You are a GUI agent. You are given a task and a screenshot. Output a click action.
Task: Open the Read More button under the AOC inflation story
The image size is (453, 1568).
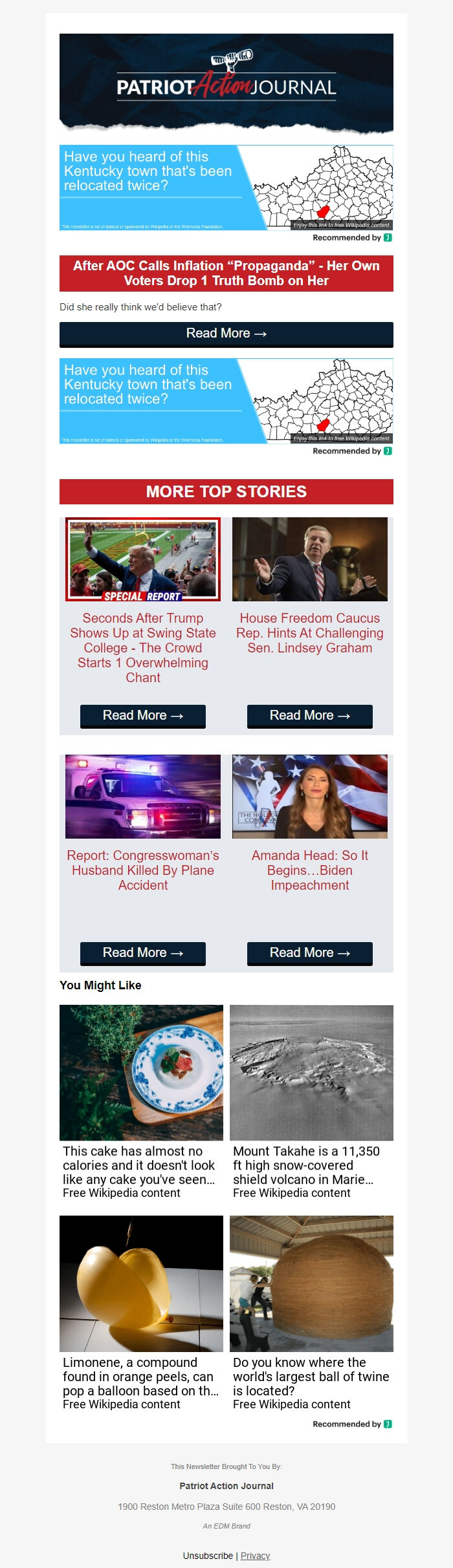pyautogui.click(x=226, y=334)
